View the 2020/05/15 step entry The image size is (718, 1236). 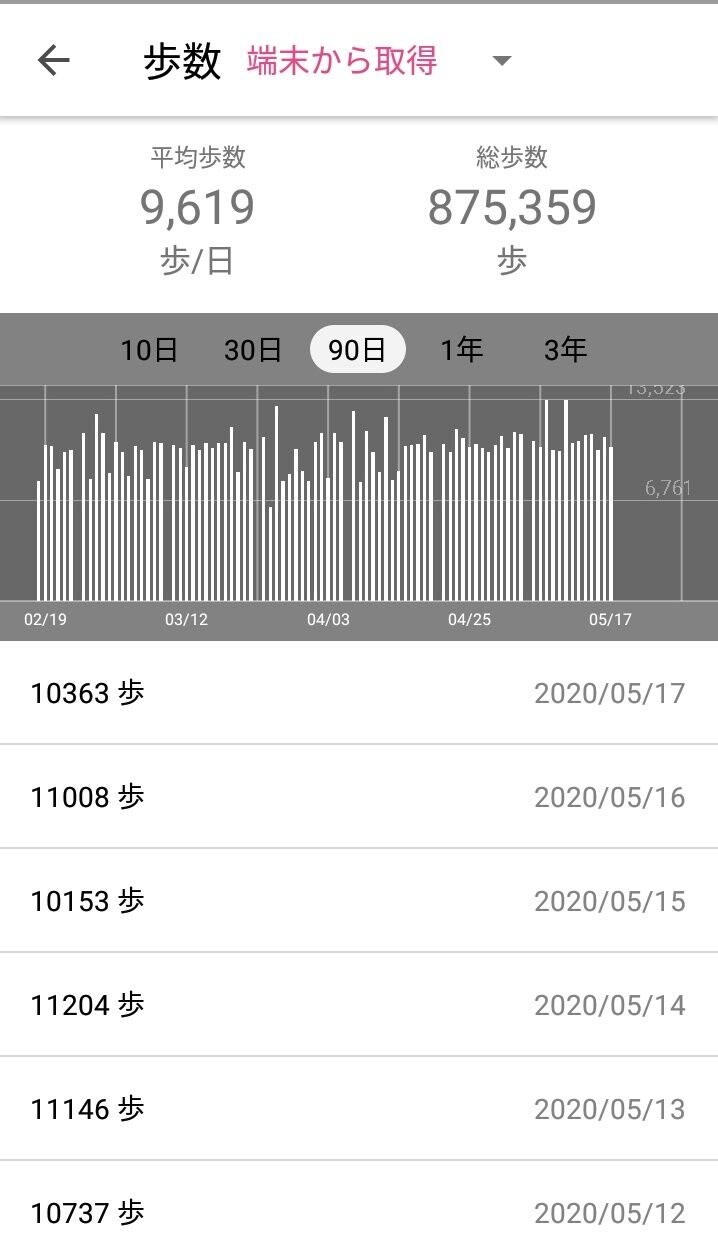[x=358, y=901]
